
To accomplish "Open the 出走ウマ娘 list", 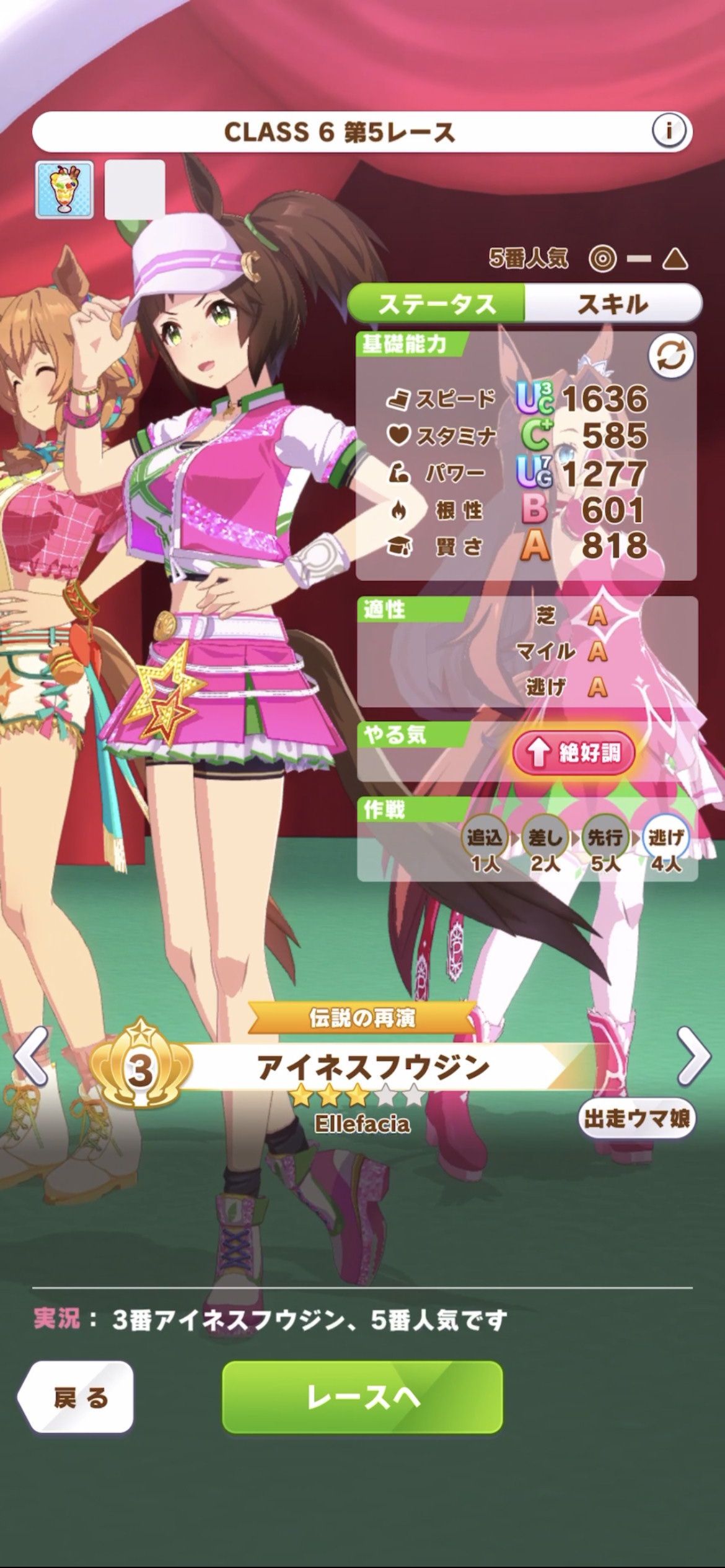I will pyautogui.click(x=636, y=1118).
